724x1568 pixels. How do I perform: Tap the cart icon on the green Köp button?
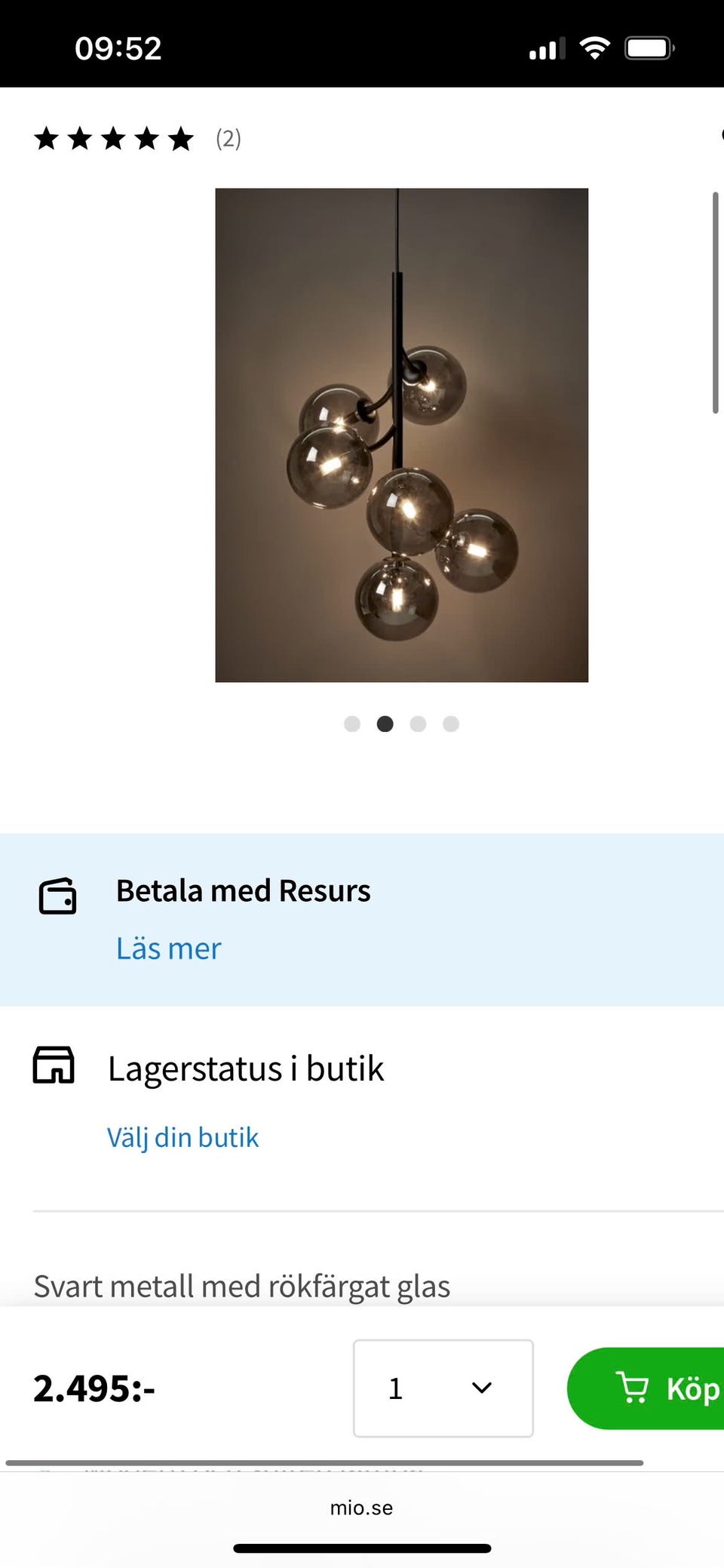pos(636,1388)
